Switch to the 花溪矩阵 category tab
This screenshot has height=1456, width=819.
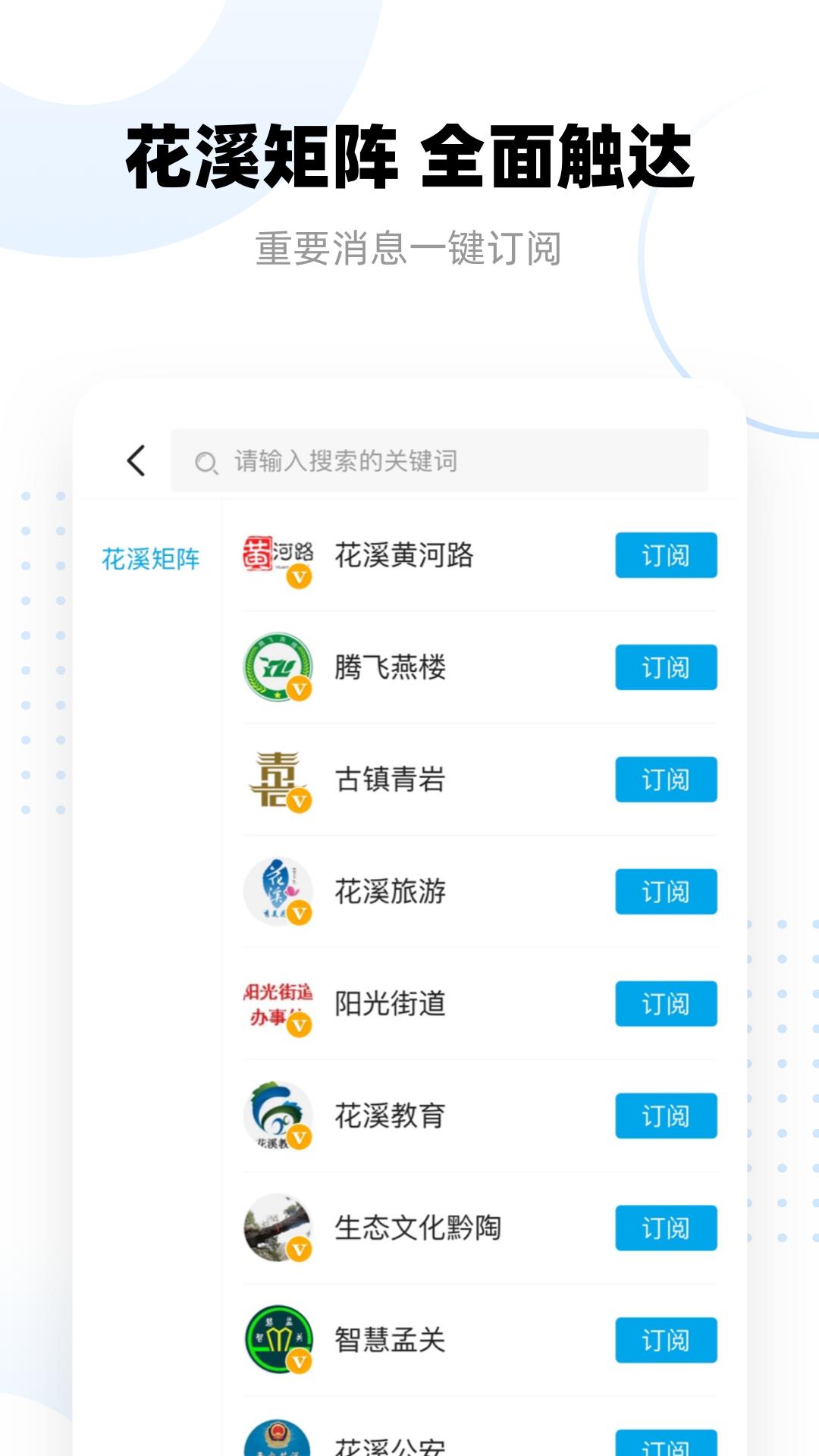[149, 559]
